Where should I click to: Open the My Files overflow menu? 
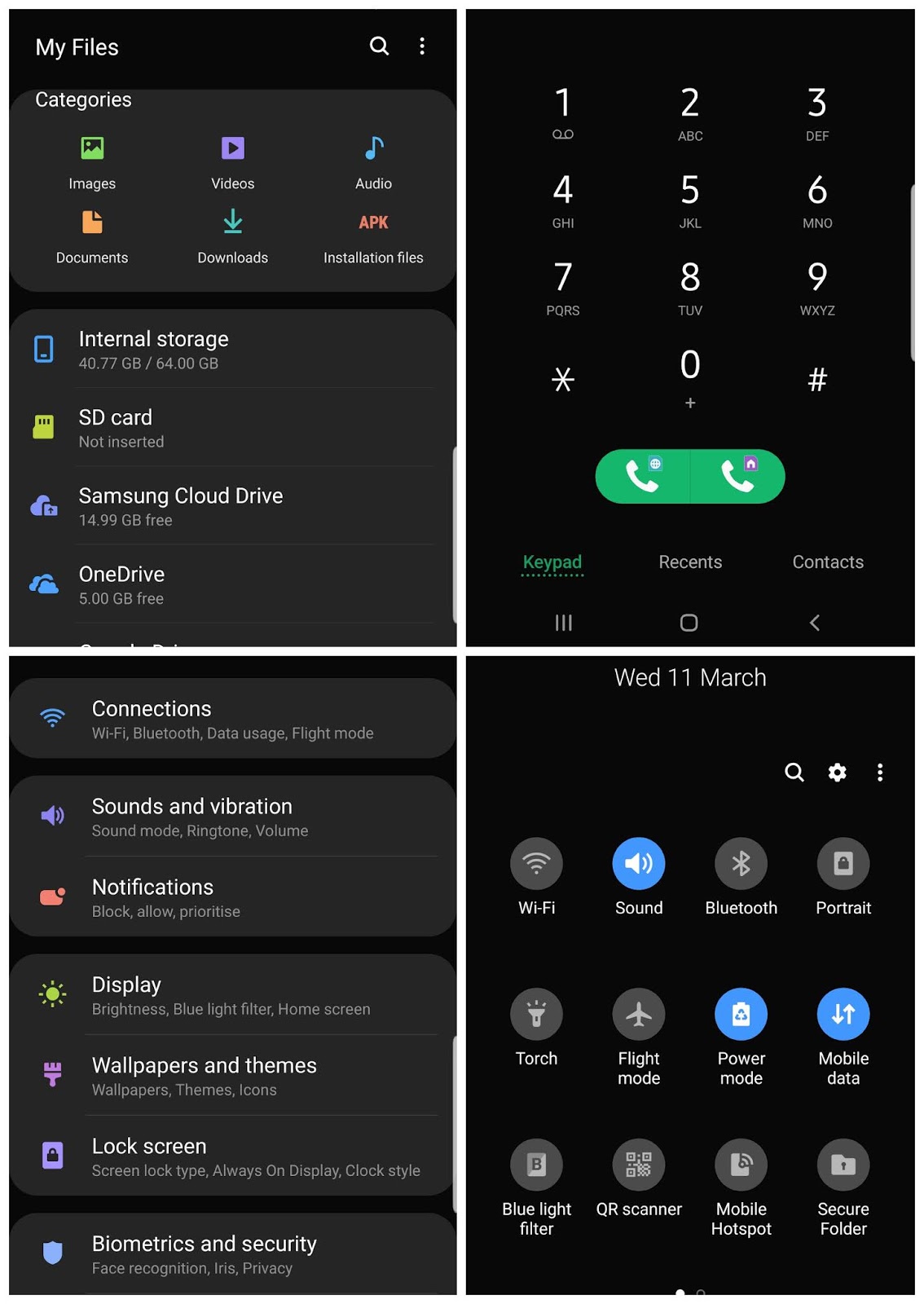(422, 46)
